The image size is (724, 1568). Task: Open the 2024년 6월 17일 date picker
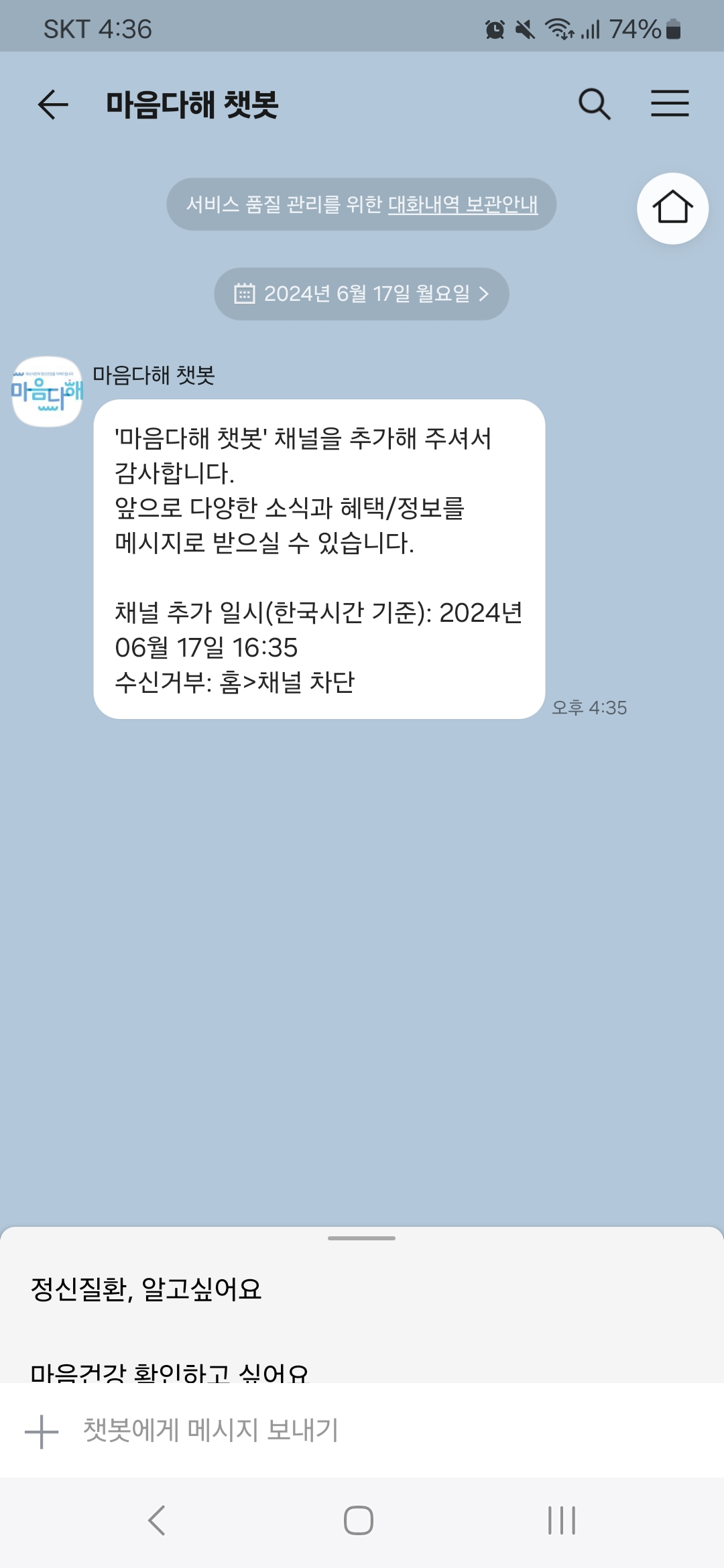point(361,293)
